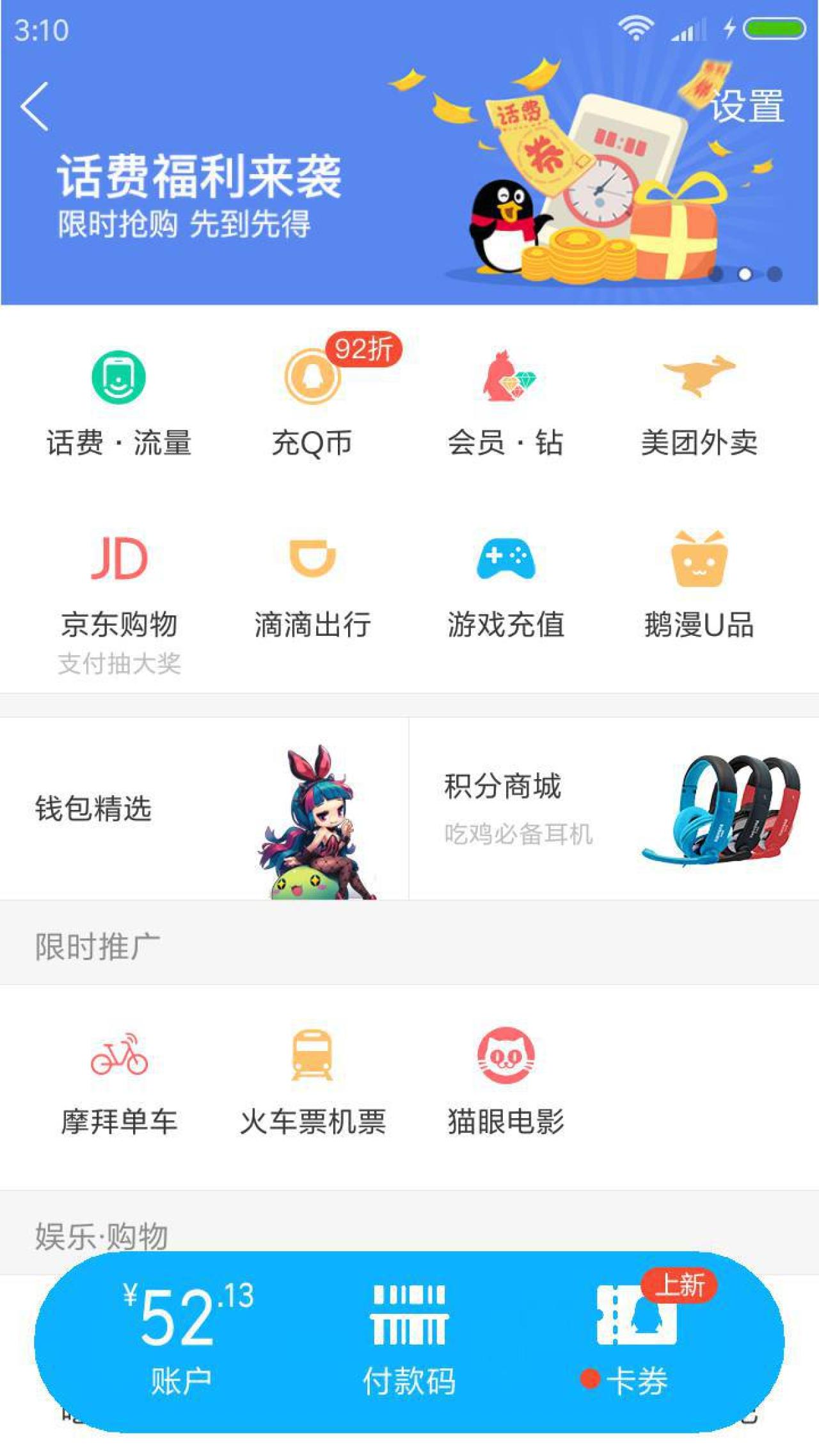Go back using the top-left arrow

[35, 107]
